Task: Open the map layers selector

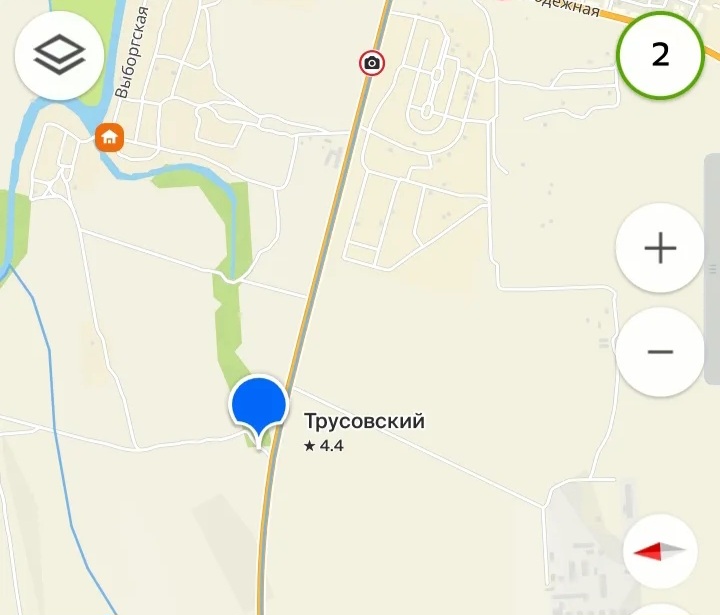Action: click(x=59, y=56)
